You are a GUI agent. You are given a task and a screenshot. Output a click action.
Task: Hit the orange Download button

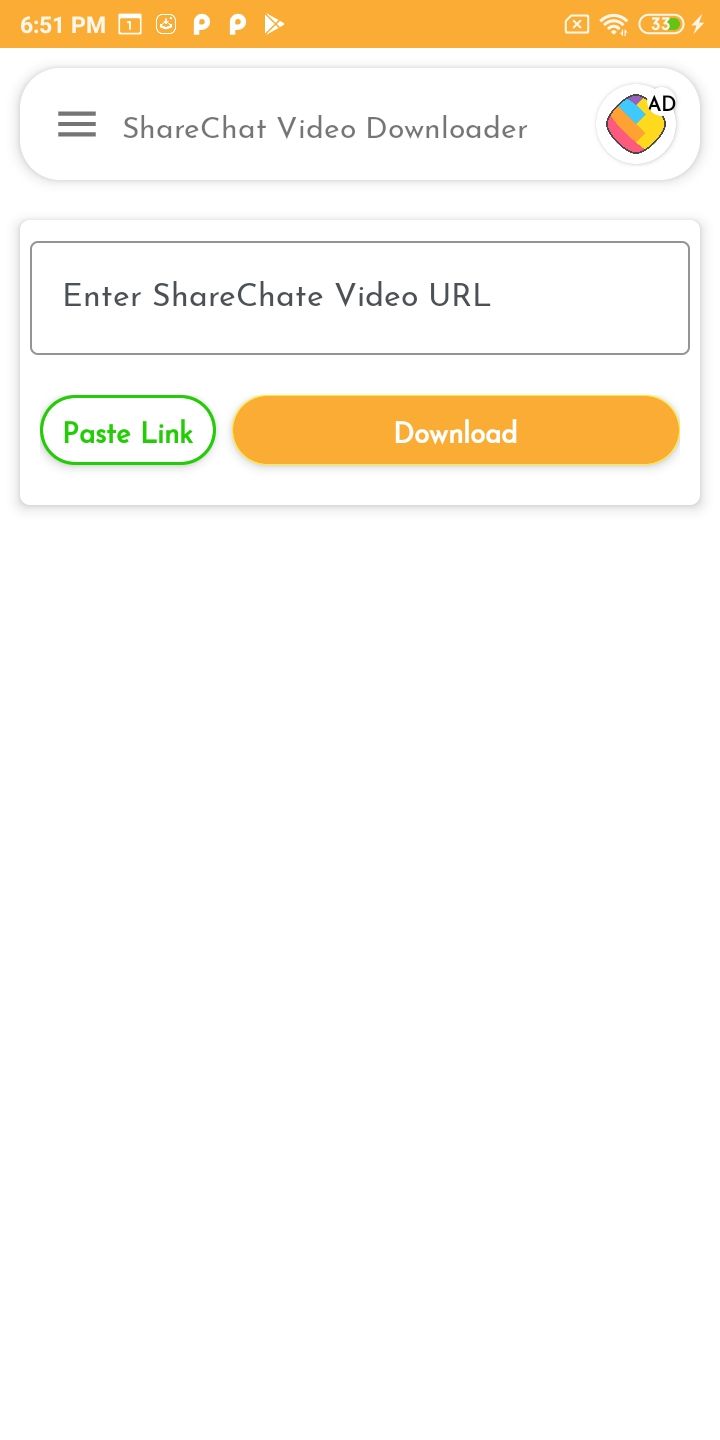[x=456, y=431]
